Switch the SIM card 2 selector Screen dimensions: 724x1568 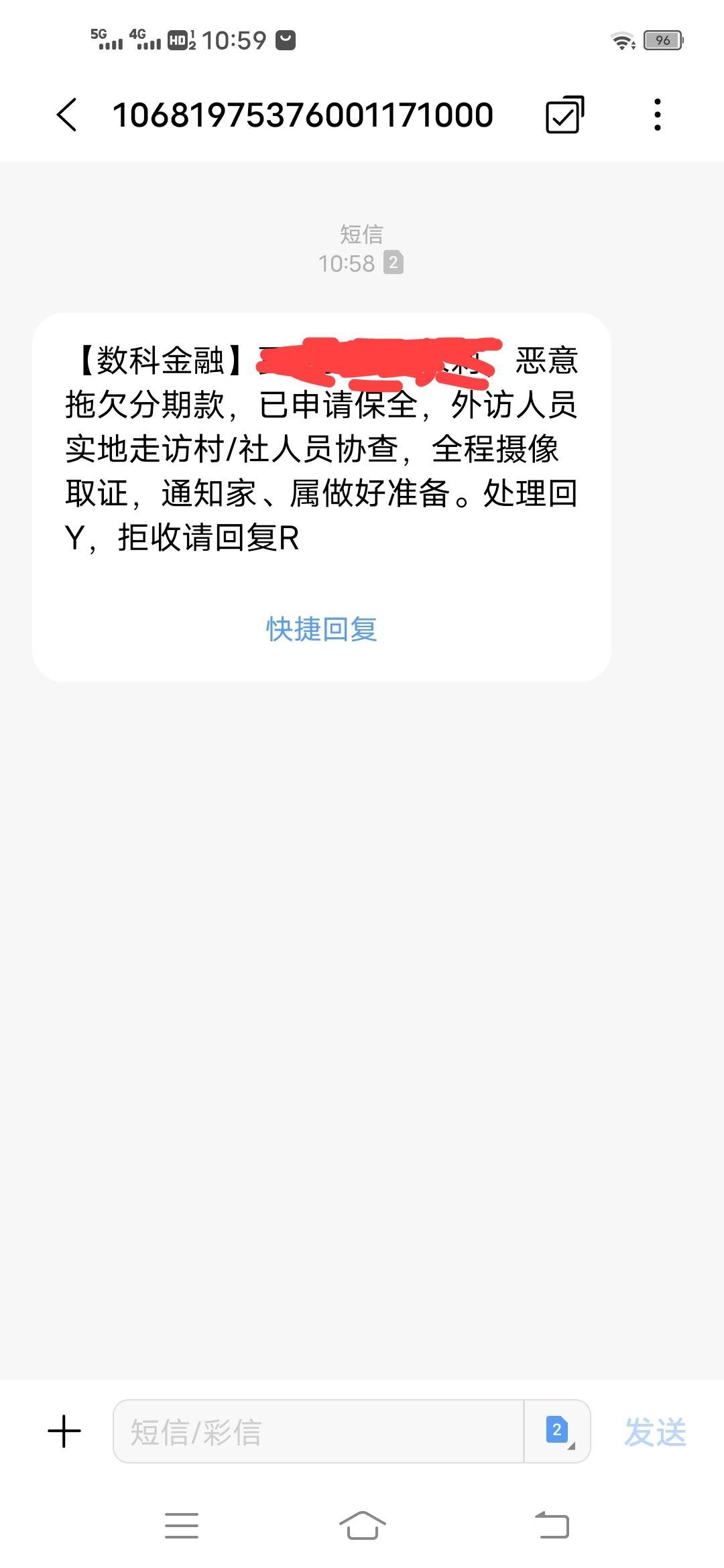click(x=558, y=1431)
